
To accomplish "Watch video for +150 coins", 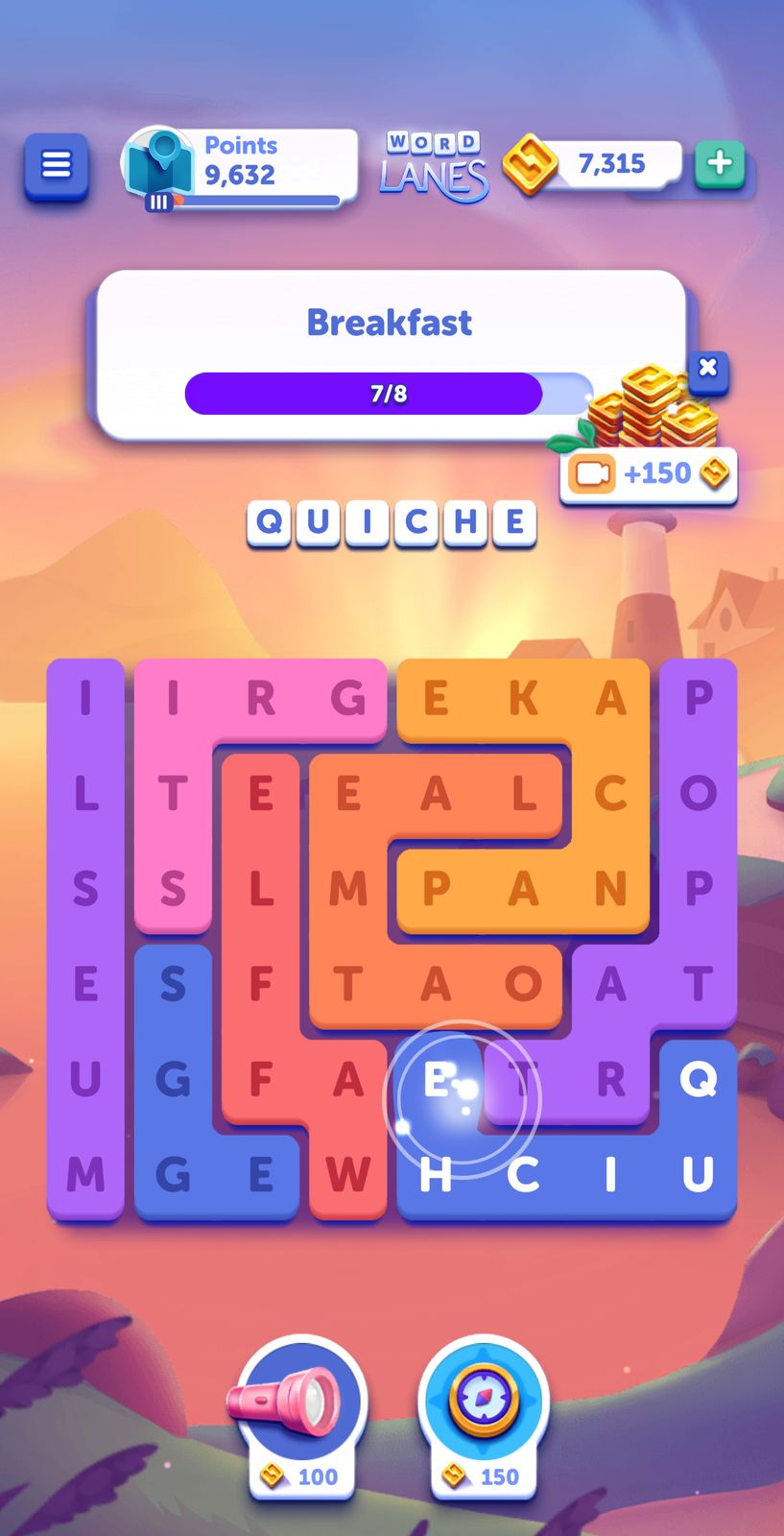I will pyautogui.click(x=649, y=474).
